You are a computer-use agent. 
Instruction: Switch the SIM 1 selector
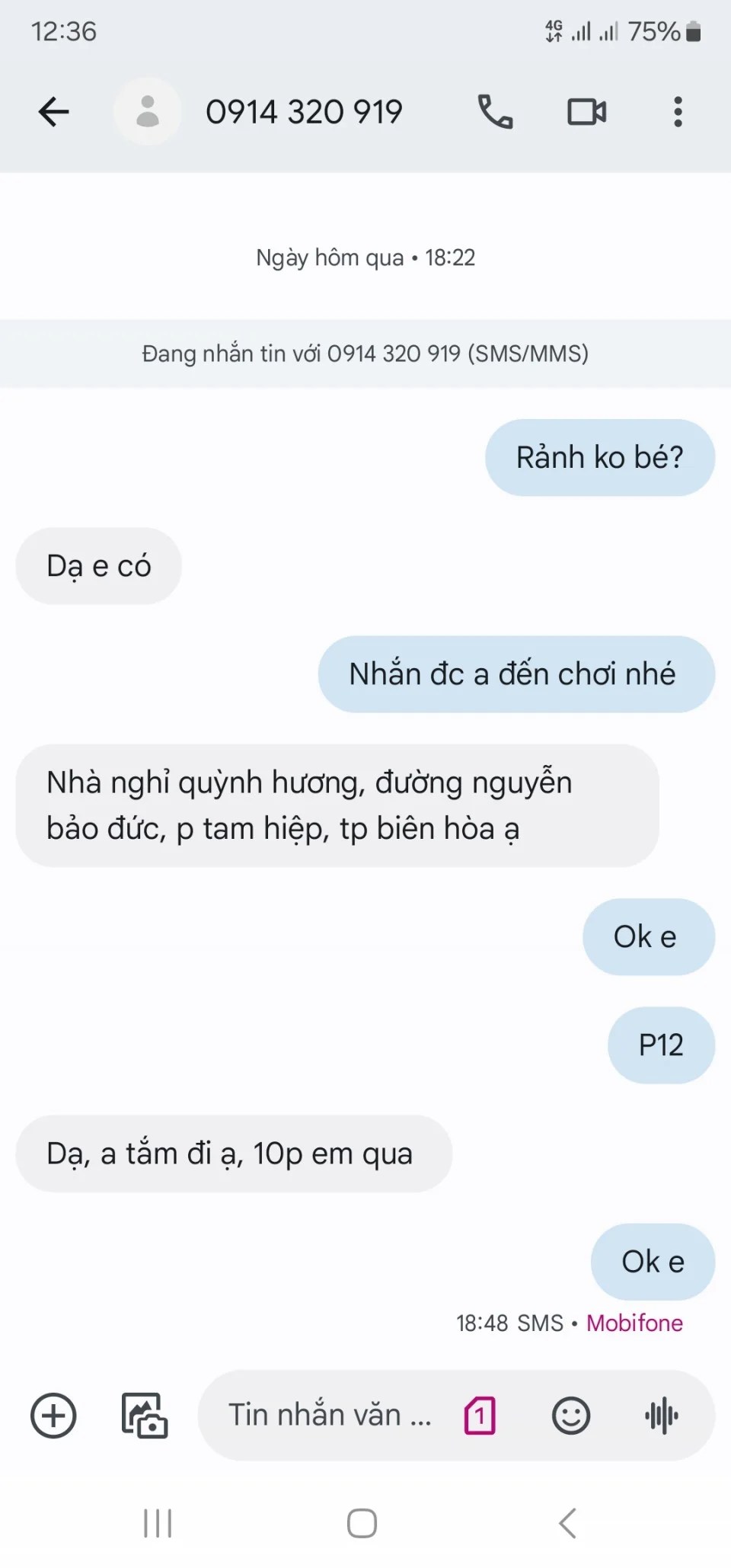(480, 1416)
